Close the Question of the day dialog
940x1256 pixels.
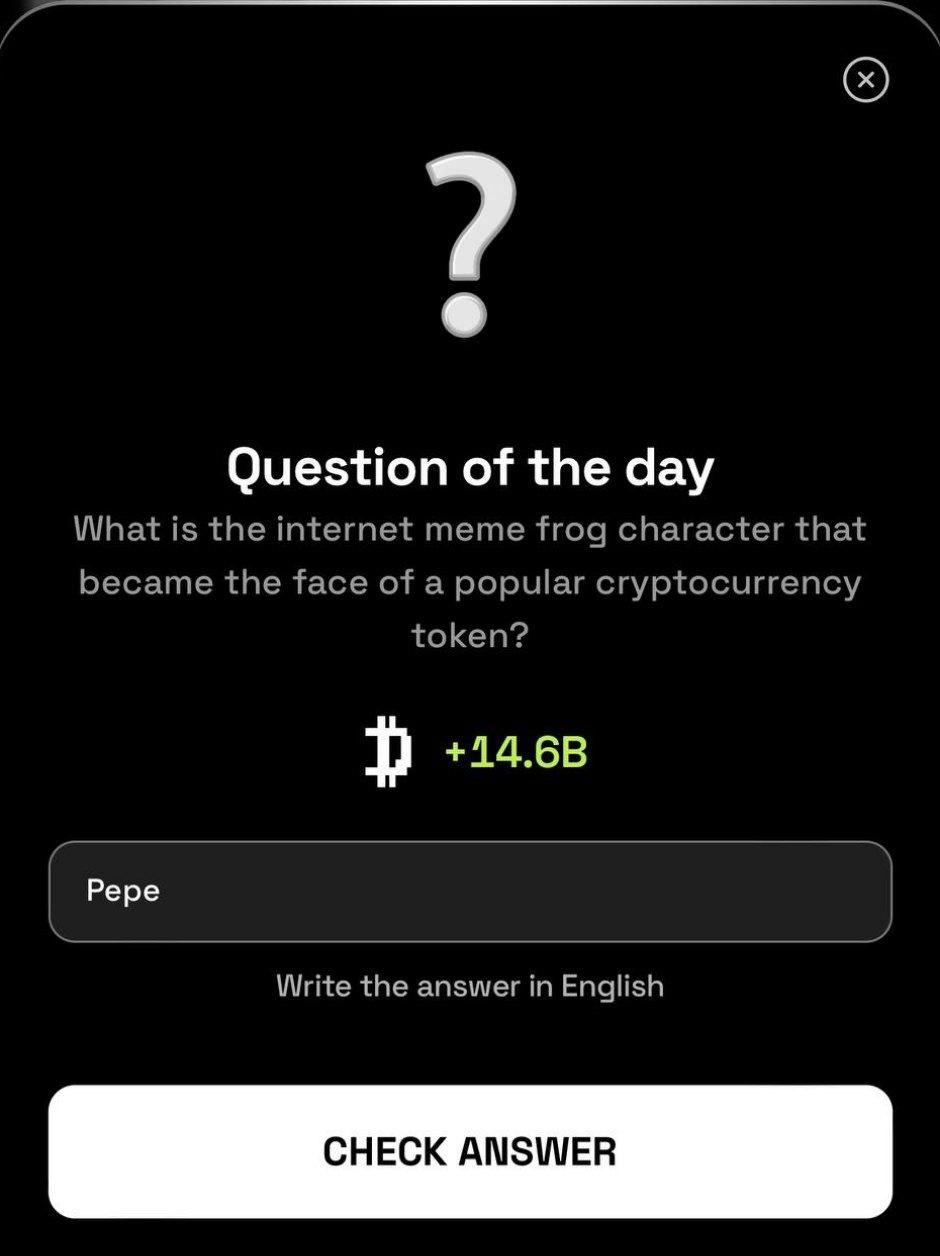[x=866, y=80]
